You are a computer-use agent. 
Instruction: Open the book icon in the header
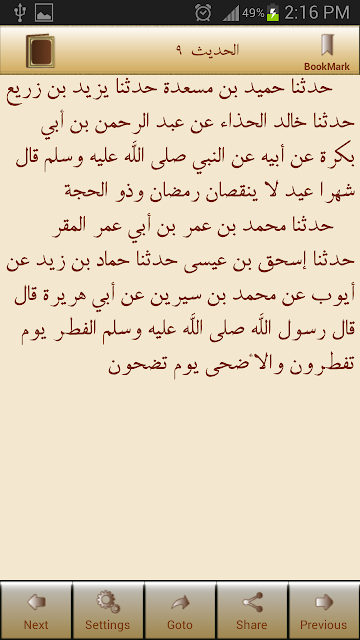point(40,51)
